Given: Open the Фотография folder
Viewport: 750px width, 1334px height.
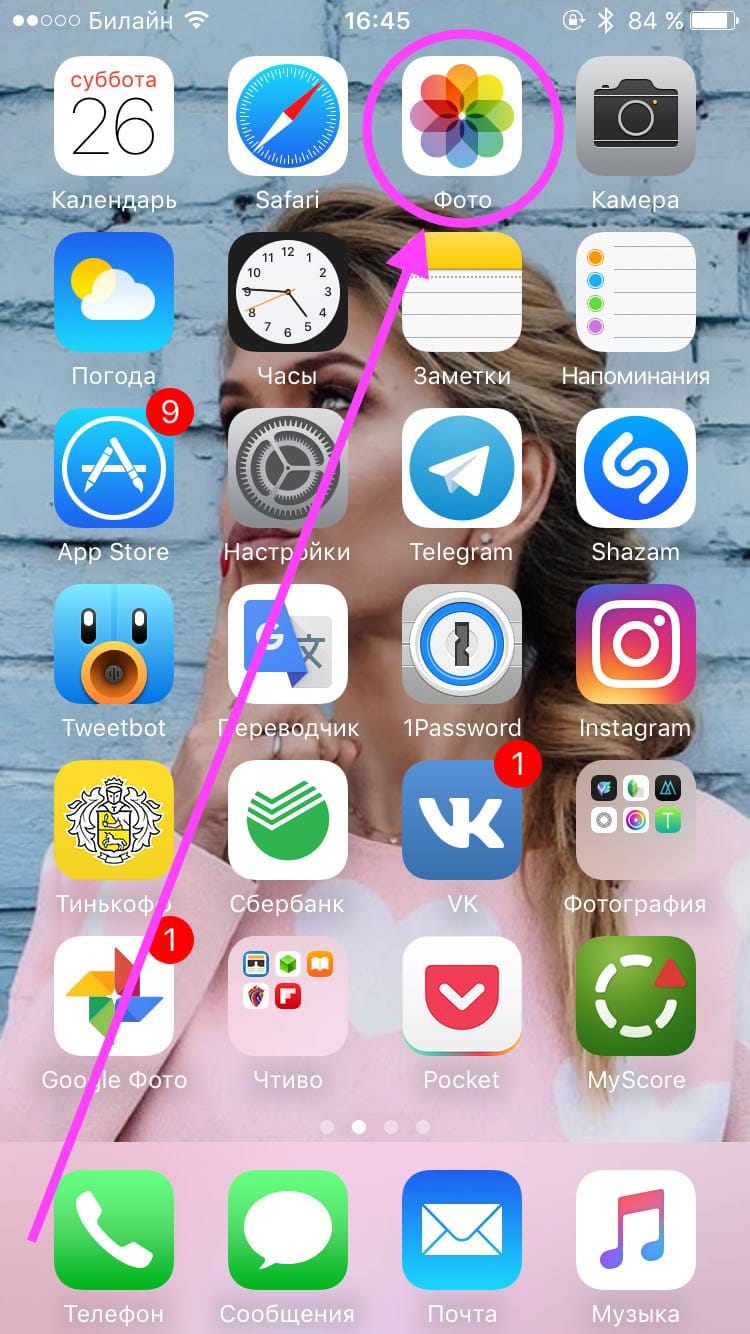Looking at the screenshot, I should [635, 820].
